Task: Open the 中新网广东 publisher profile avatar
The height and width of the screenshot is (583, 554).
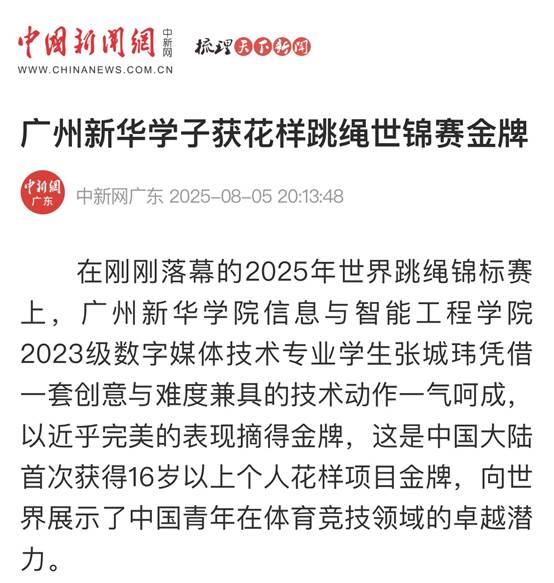Action: [43, 192]
